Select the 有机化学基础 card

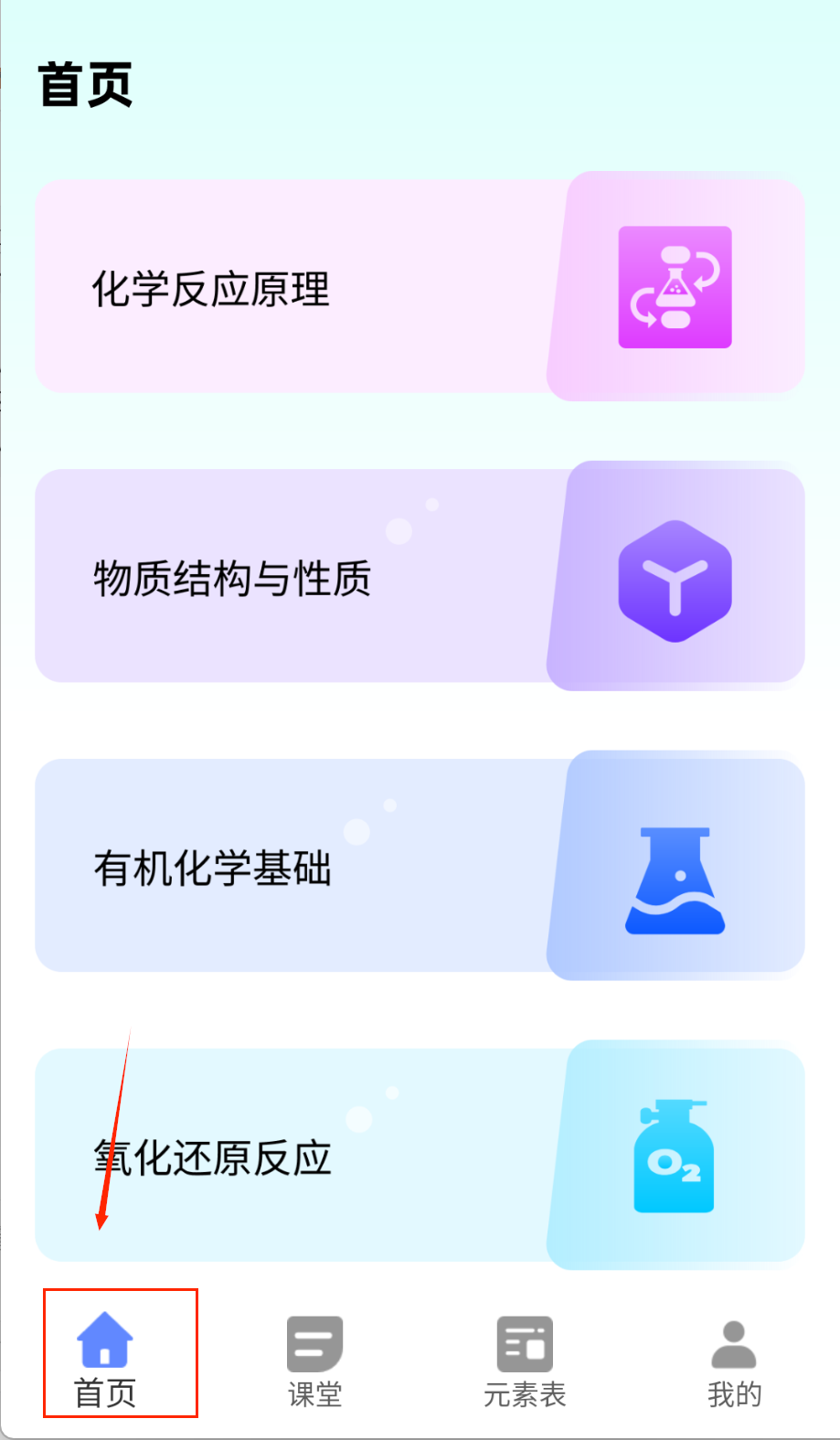coord(420,866)
